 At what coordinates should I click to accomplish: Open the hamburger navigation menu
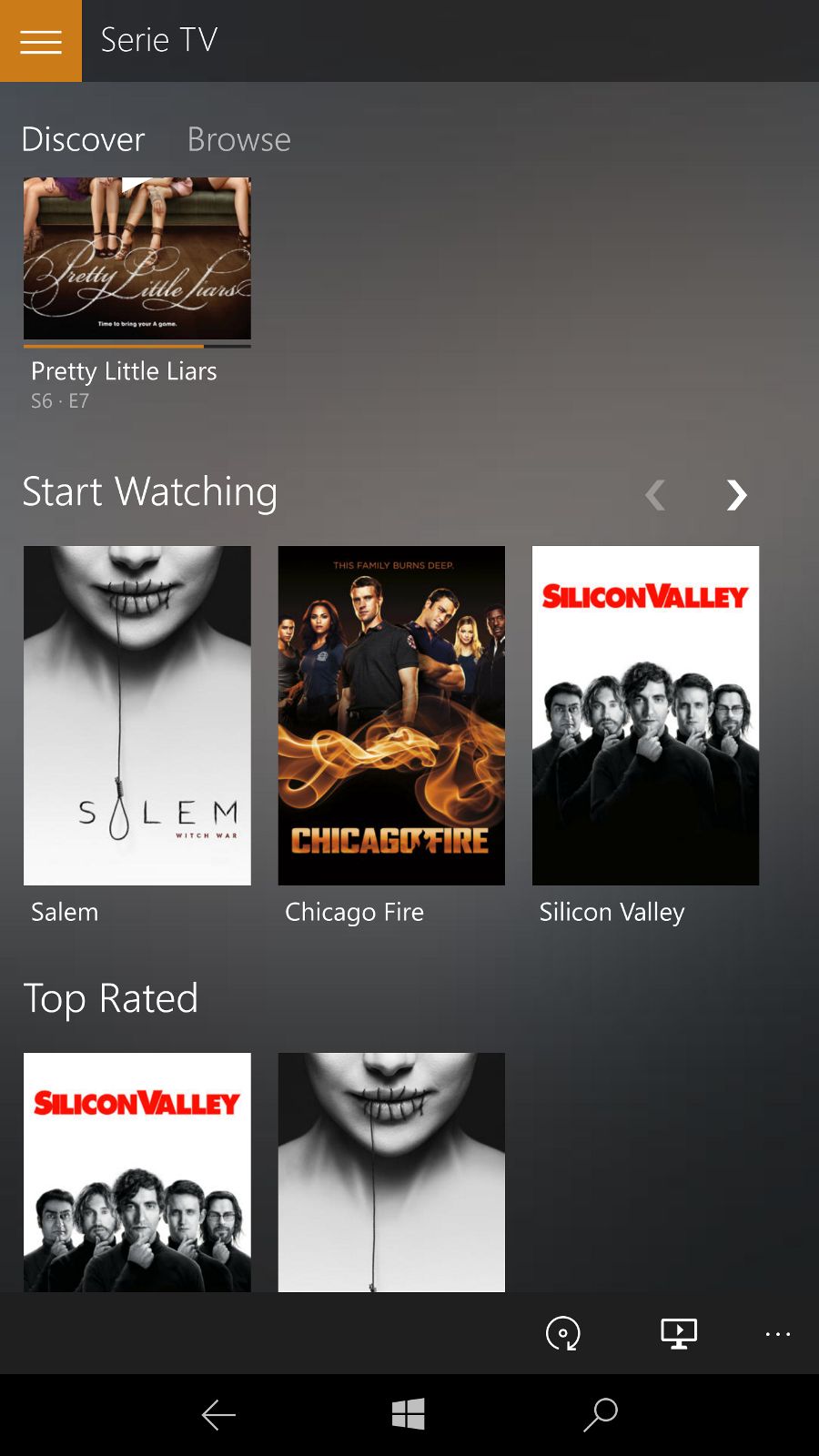coord(41,41)
